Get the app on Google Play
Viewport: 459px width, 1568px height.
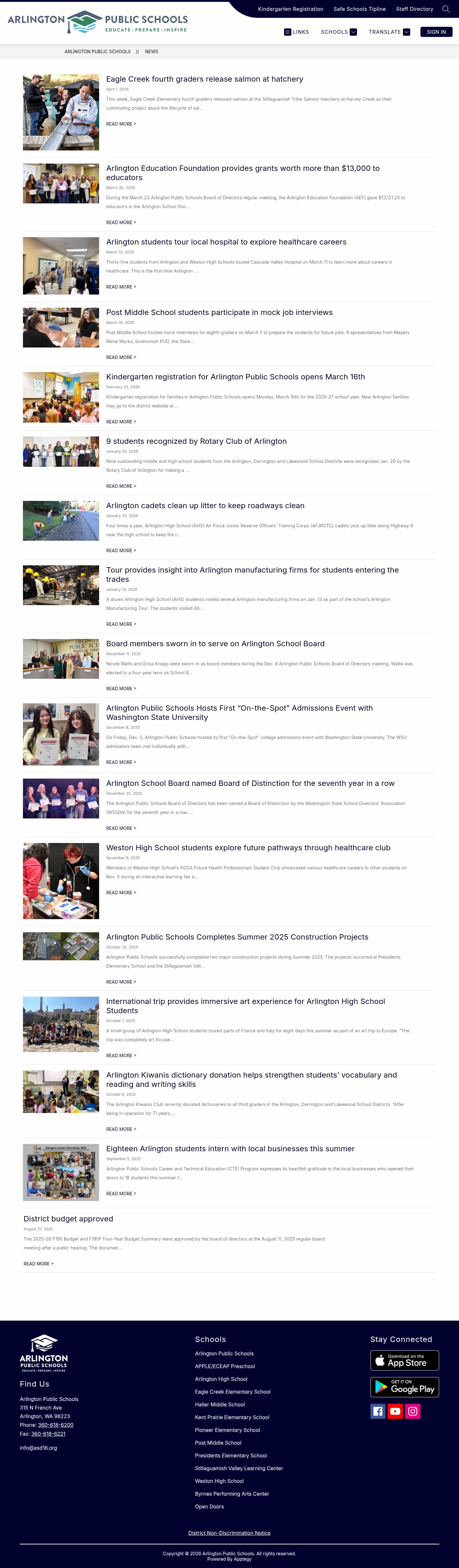click(404, 1387)
